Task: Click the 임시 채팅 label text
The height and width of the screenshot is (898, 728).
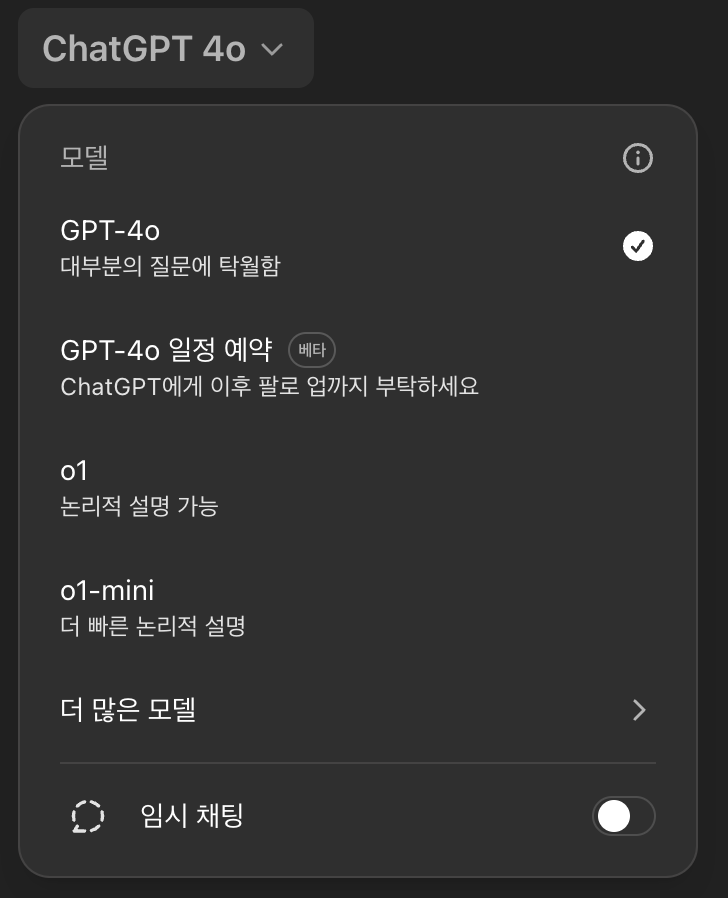Action: click(x=190, y=816)
